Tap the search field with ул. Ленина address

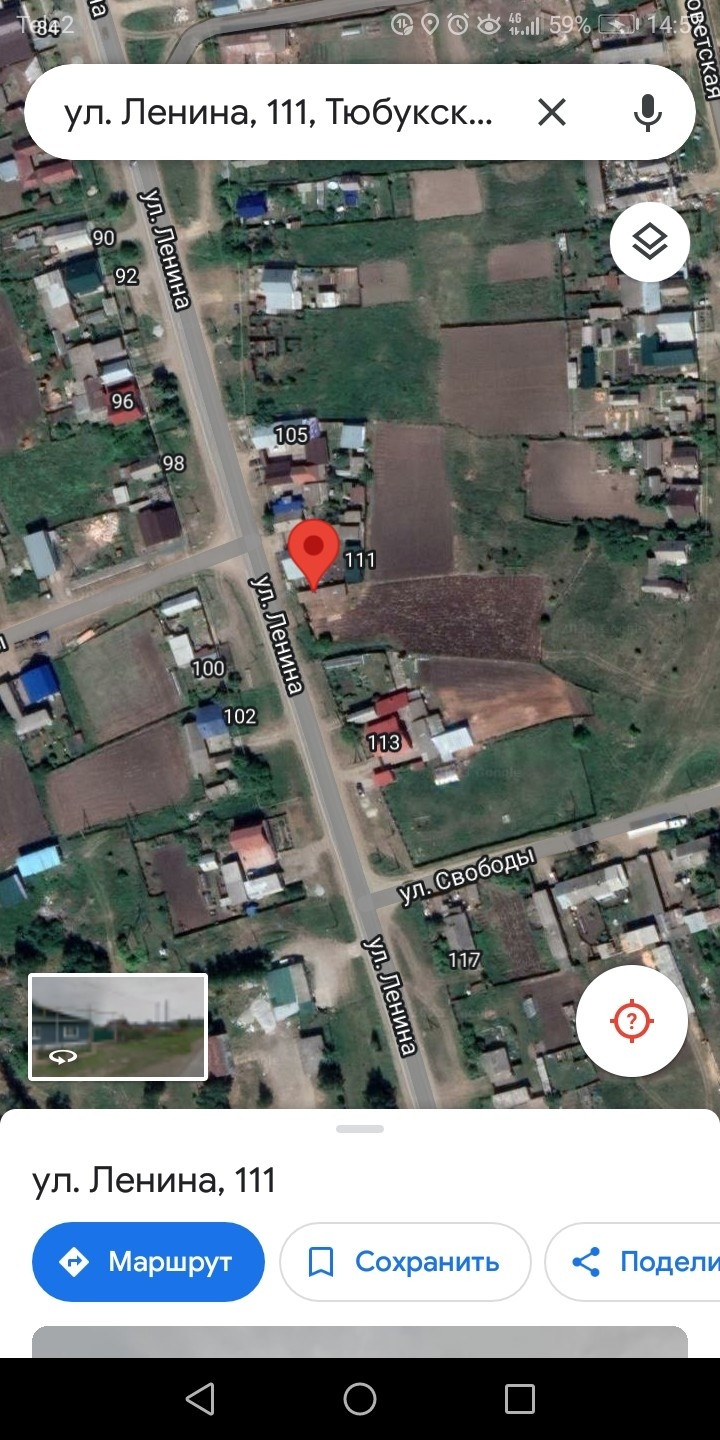pyautogui.click(x=278, y=113)
